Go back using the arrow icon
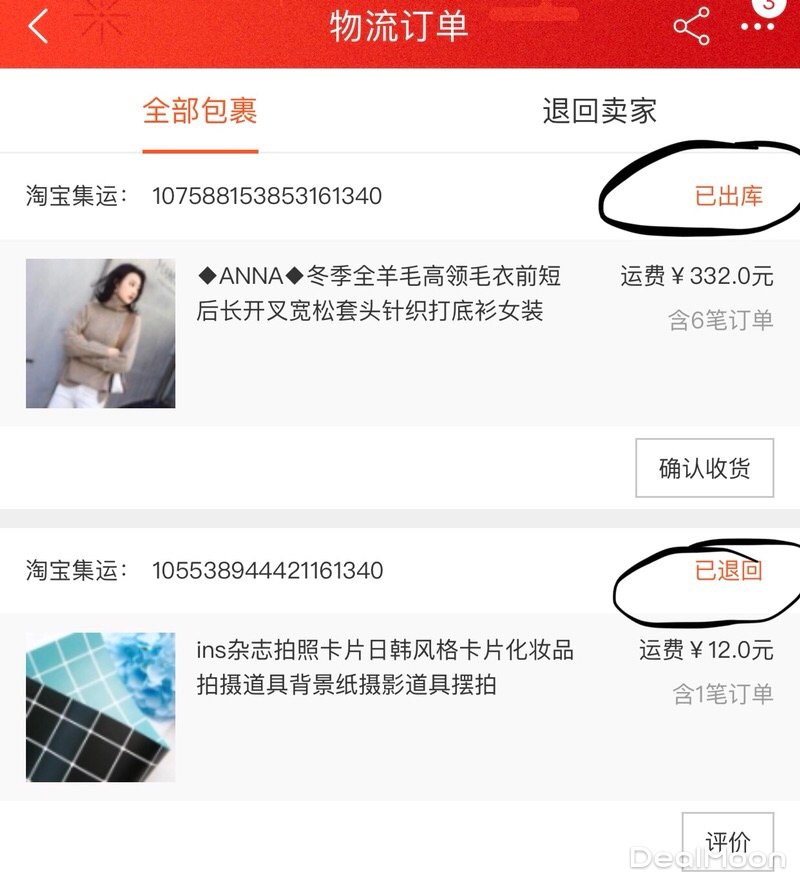The width and height of the screenshot is (800, 882). (x=38, y=27)
